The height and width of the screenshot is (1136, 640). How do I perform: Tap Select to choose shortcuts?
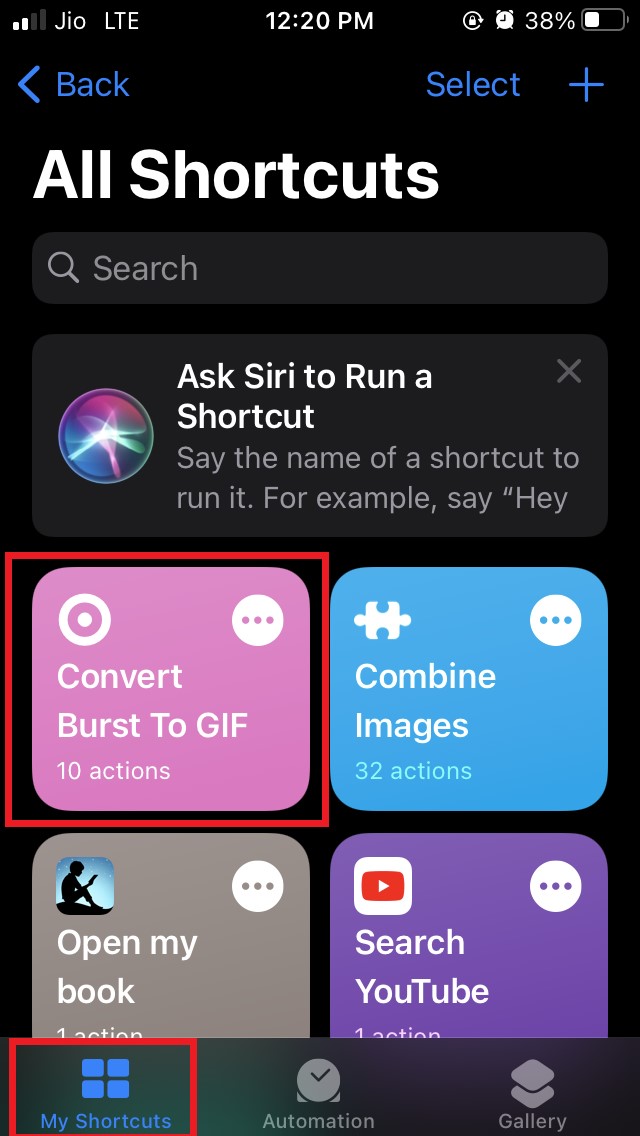pos(472,85)
